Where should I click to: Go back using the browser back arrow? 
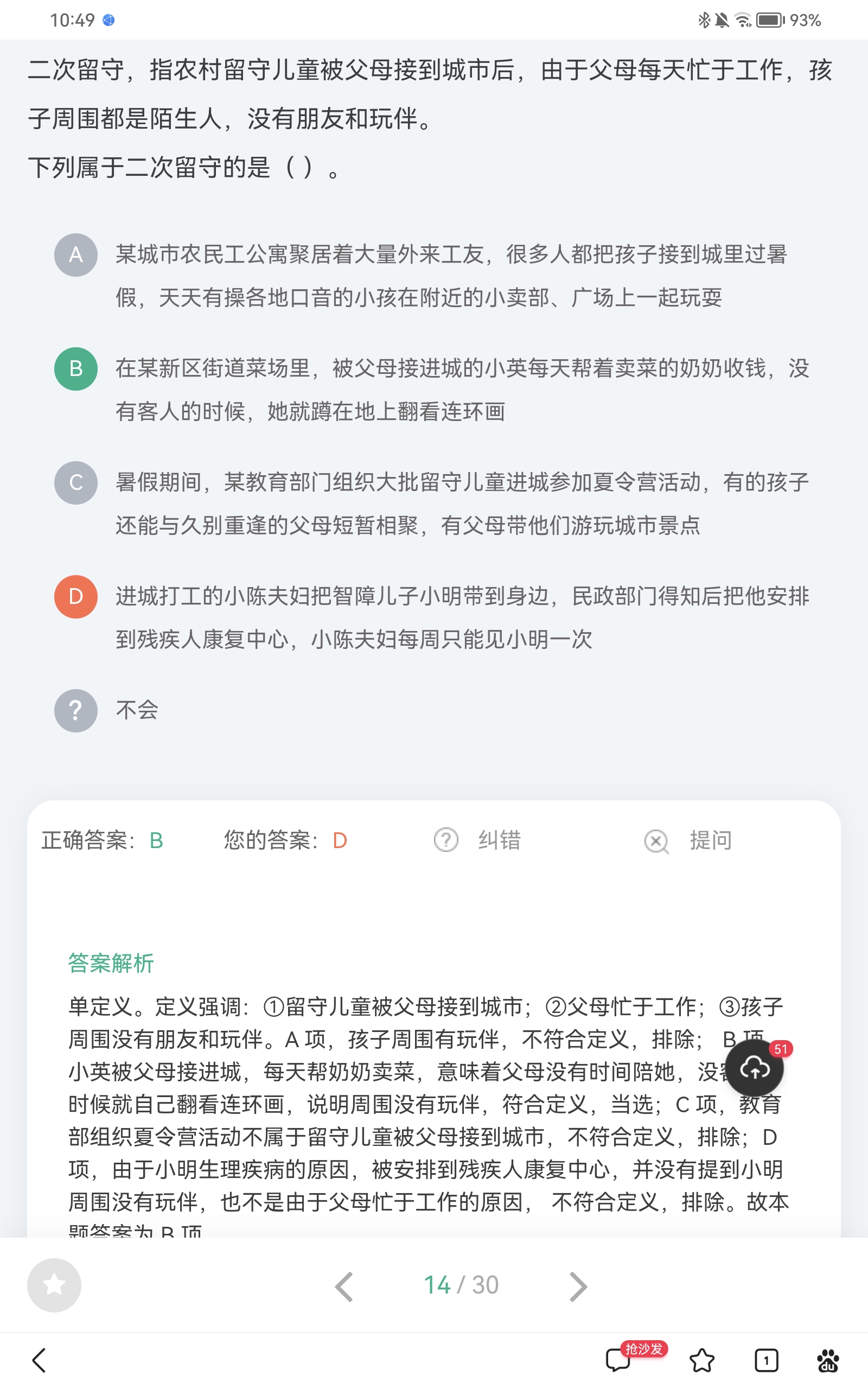tap(39, 1360)
